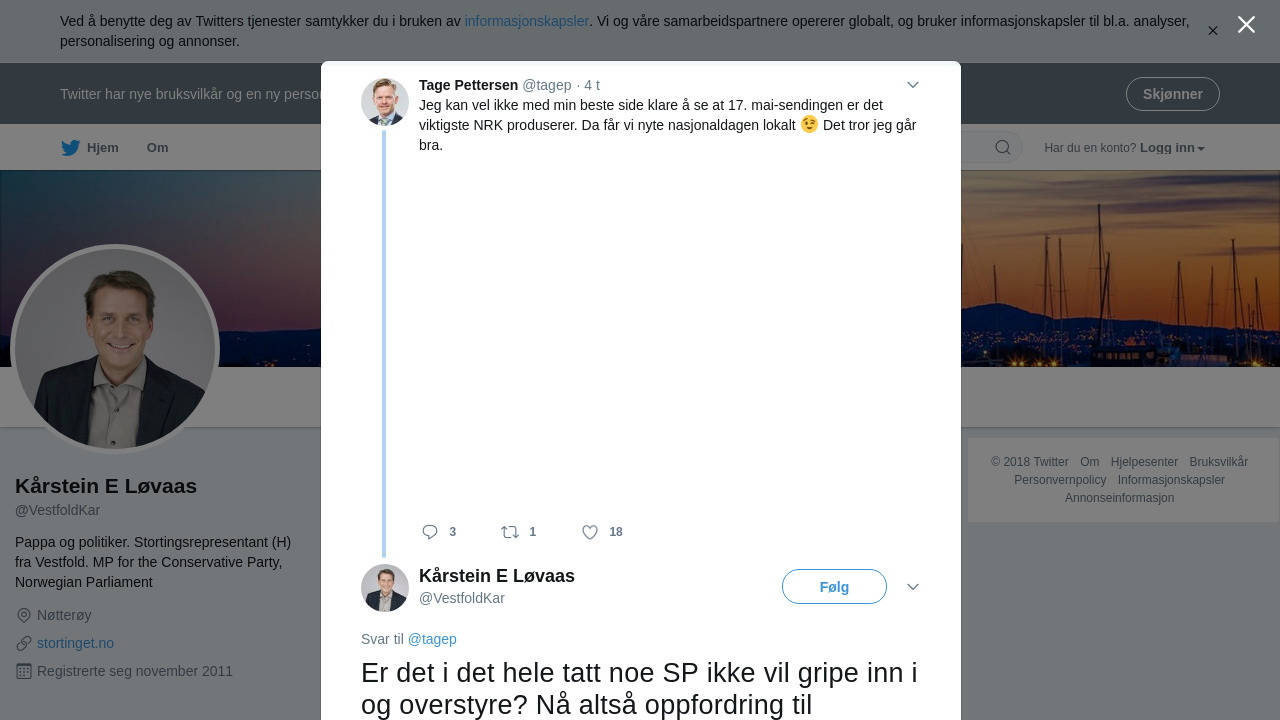
Task: Tap the Skjønner button
Action: (1172, 94)
